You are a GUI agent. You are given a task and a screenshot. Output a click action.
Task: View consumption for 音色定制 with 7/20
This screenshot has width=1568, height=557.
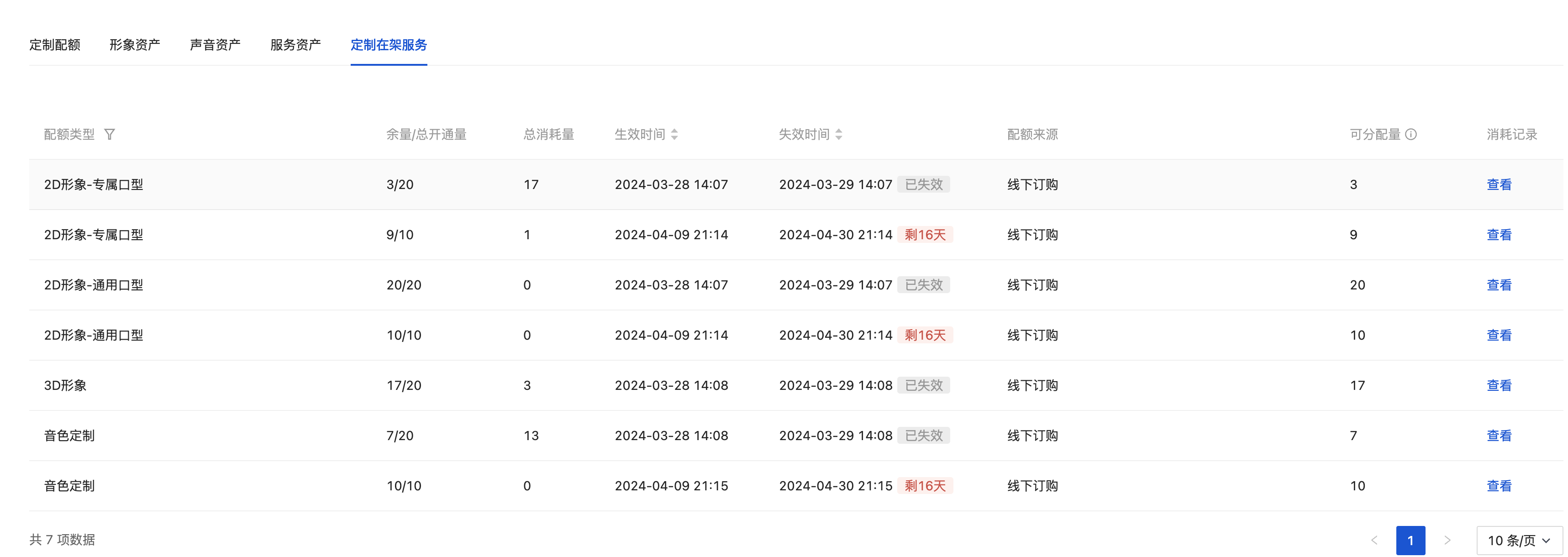pos(1499,435)
